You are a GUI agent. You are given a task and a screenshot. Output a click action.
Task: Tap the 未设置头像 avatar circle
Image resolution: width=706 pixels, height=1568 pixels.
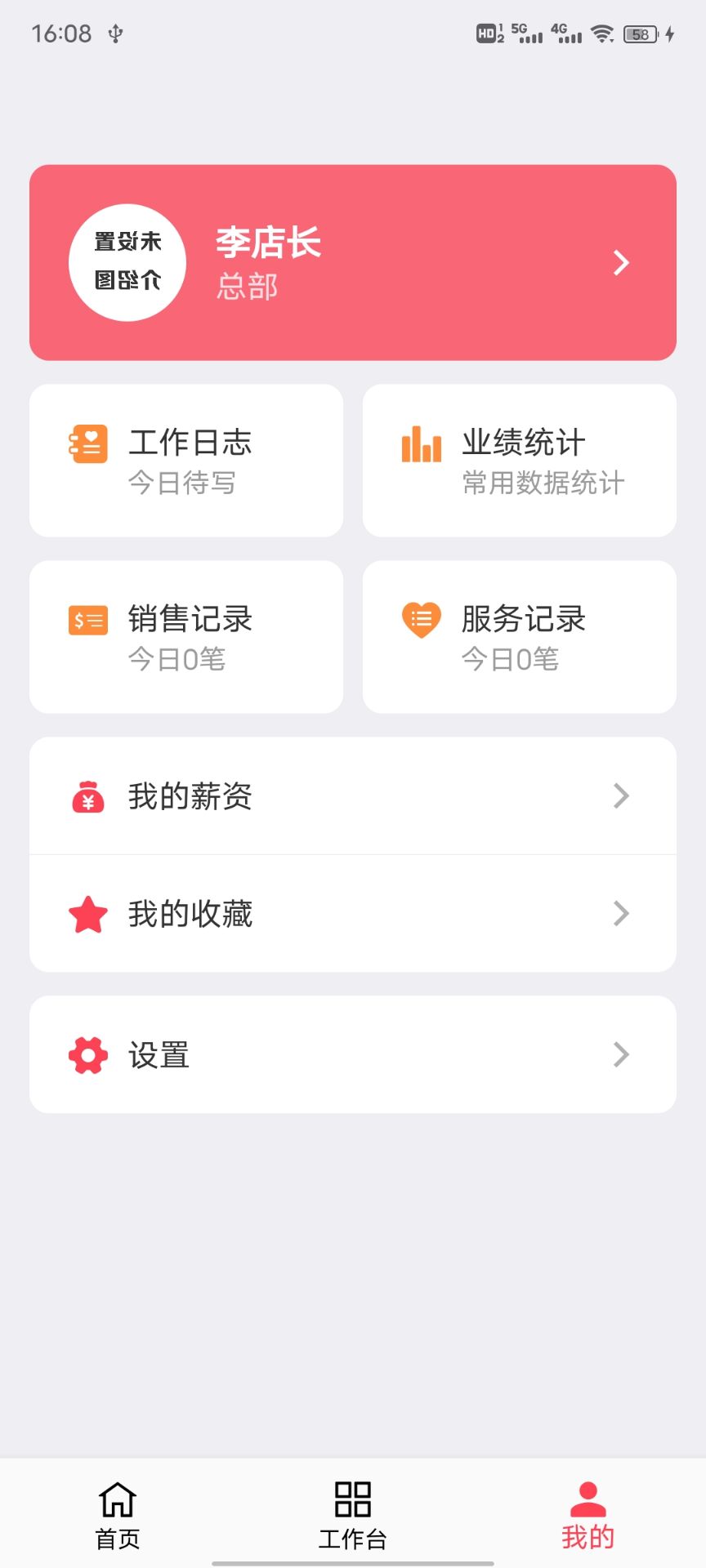pyautogui.click(x=127, y=263)
